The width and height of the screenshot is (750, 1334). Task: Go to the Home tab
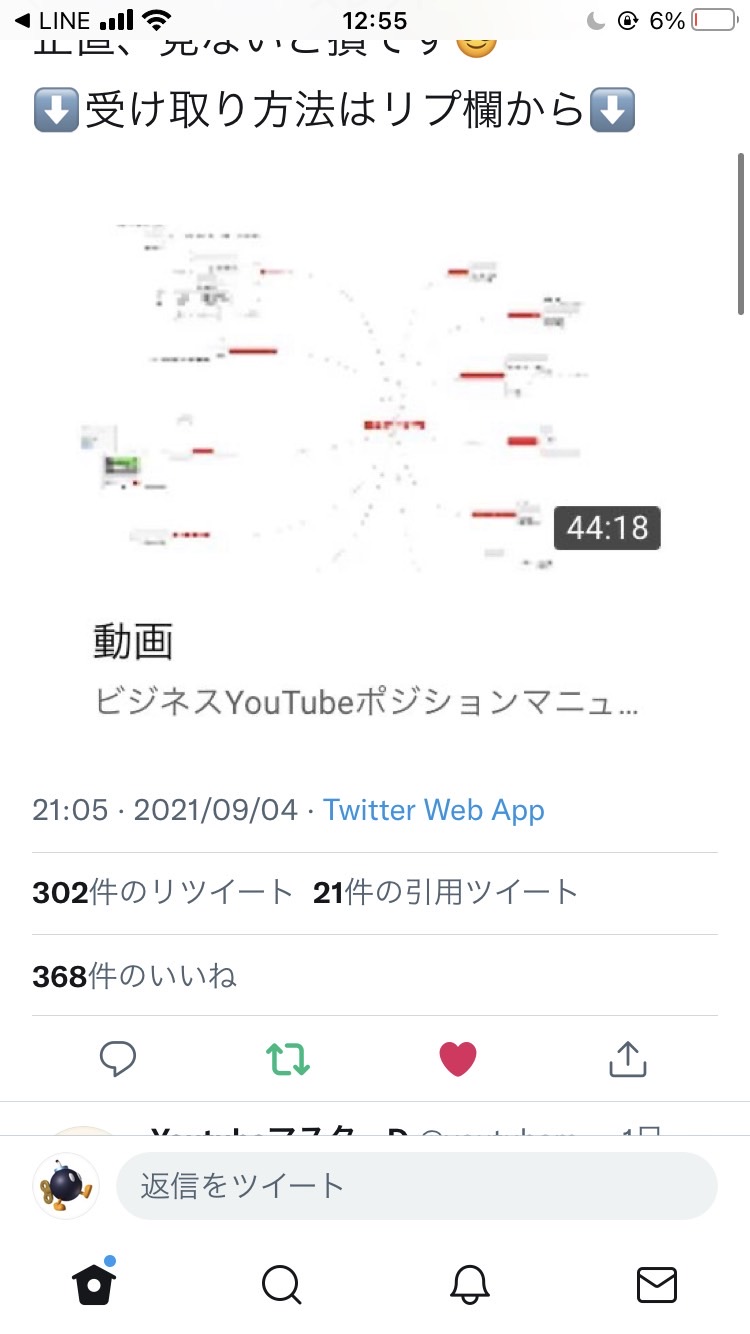pos(94,1284)
